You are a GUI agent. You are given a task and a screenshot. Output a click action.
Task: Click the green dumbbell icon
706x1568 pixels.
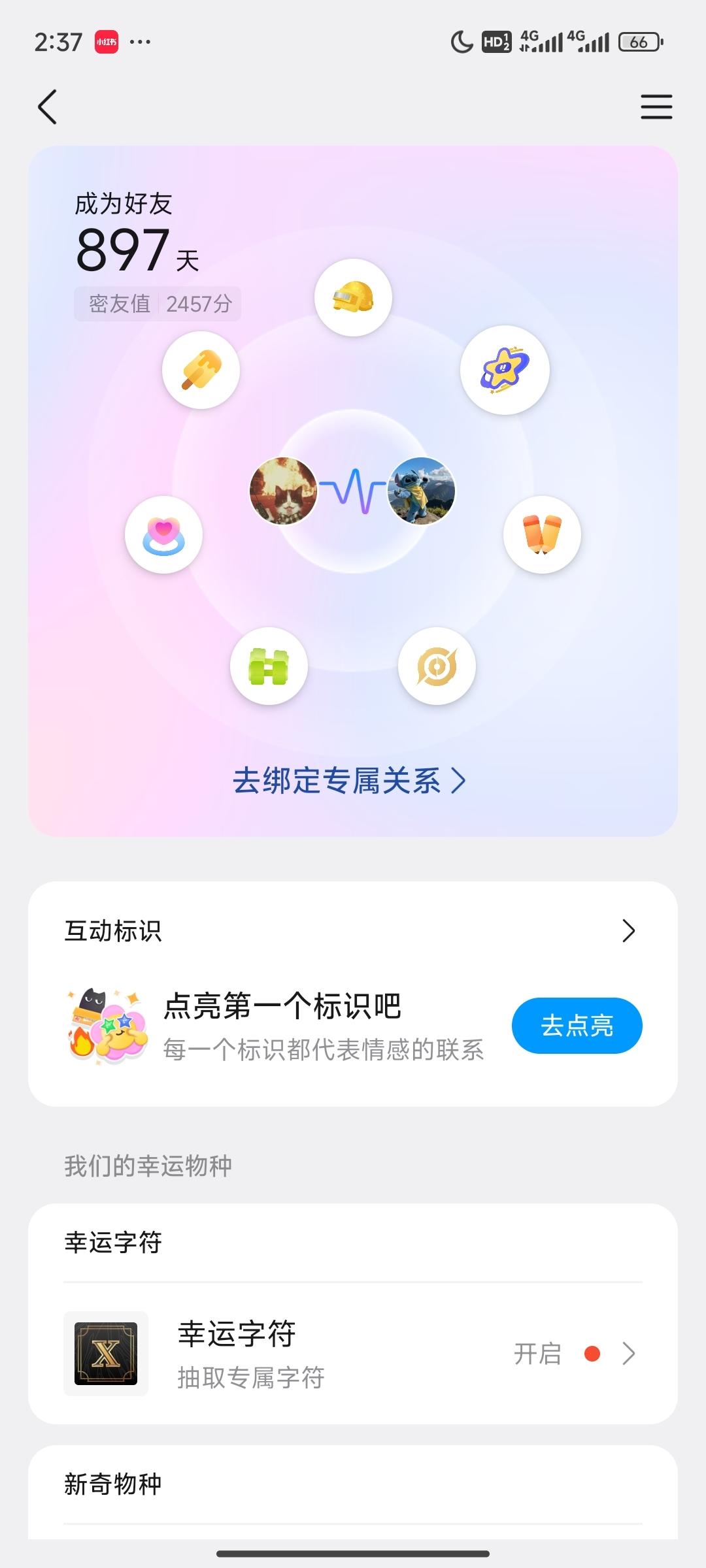[269, 665]
